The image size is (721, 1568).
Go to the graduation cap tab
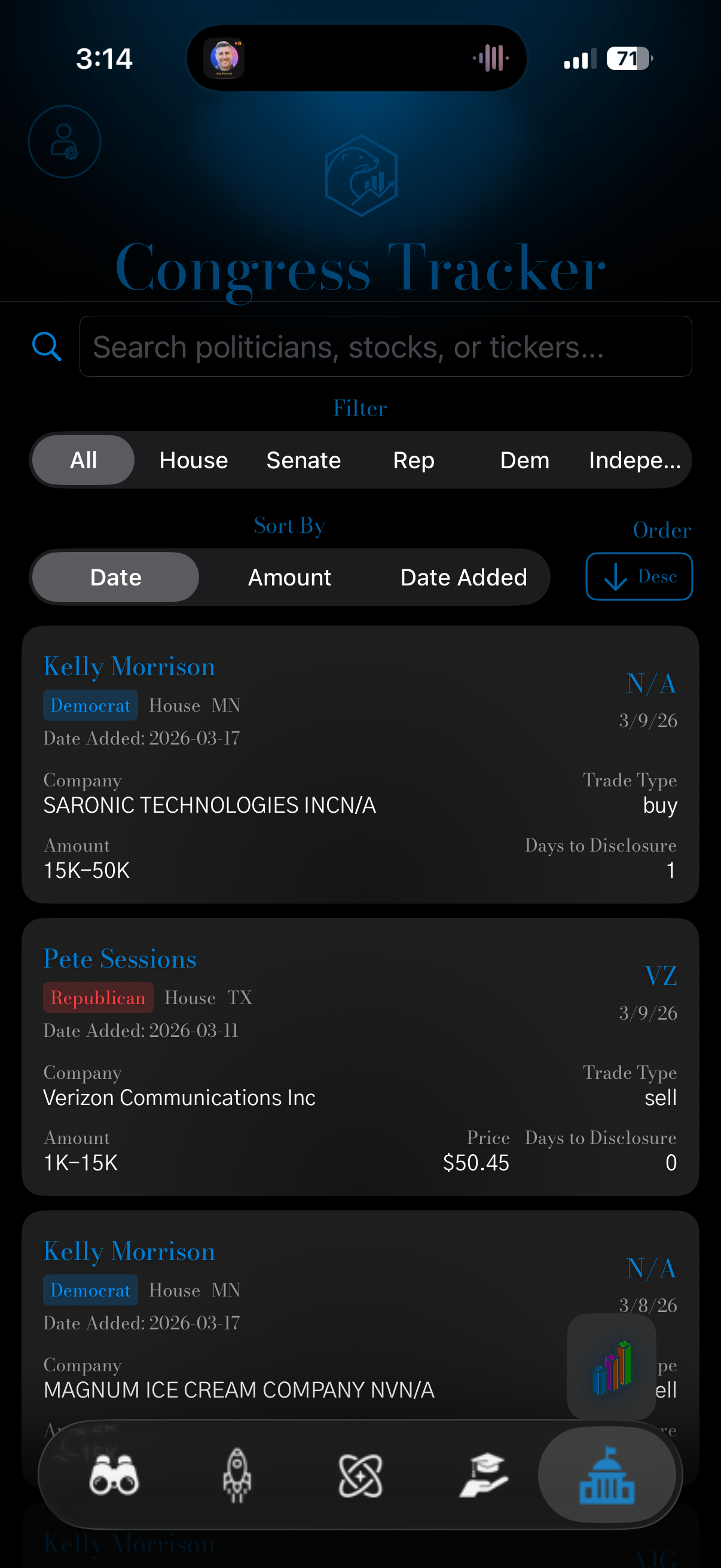pos(484,1475)
